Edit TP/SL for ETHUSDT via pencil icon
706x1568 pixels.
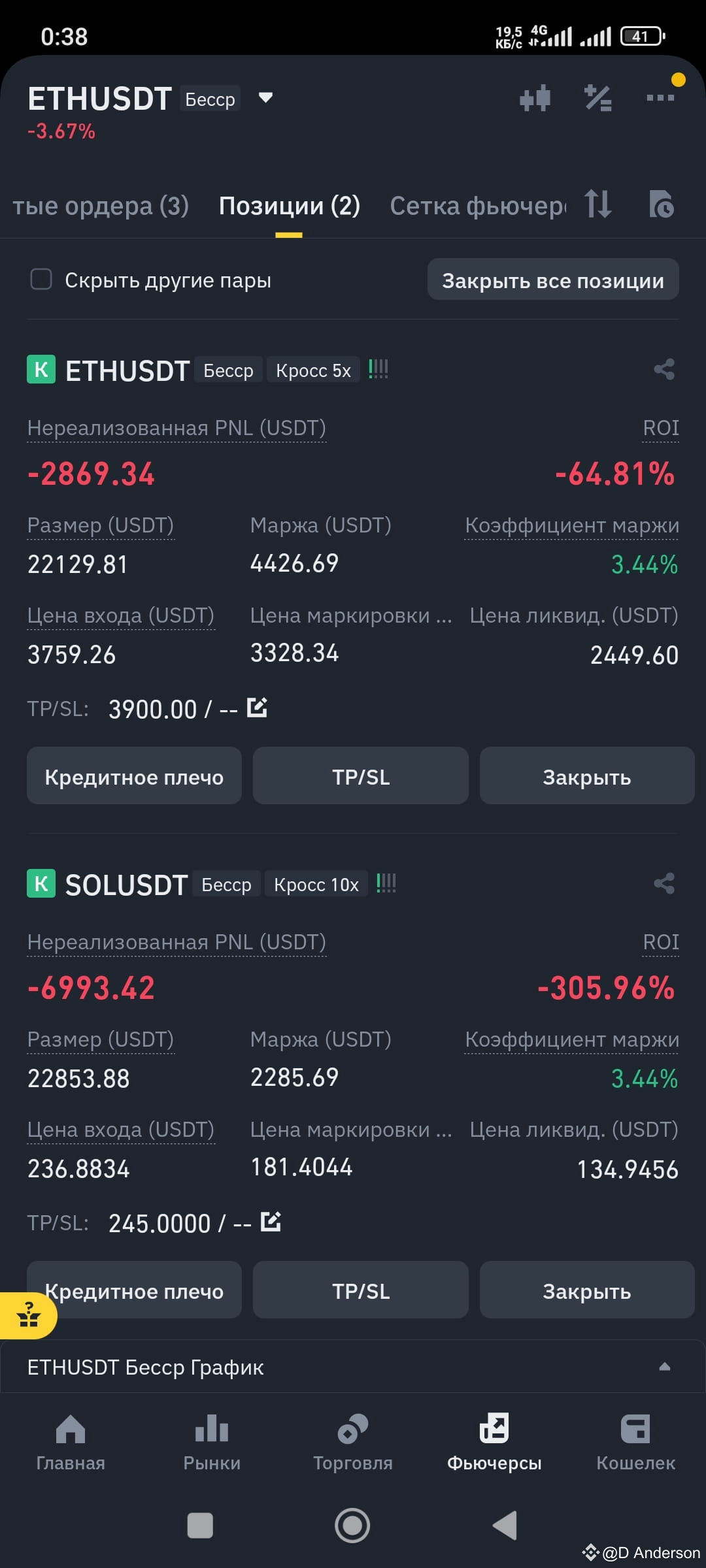pos(257,706)
